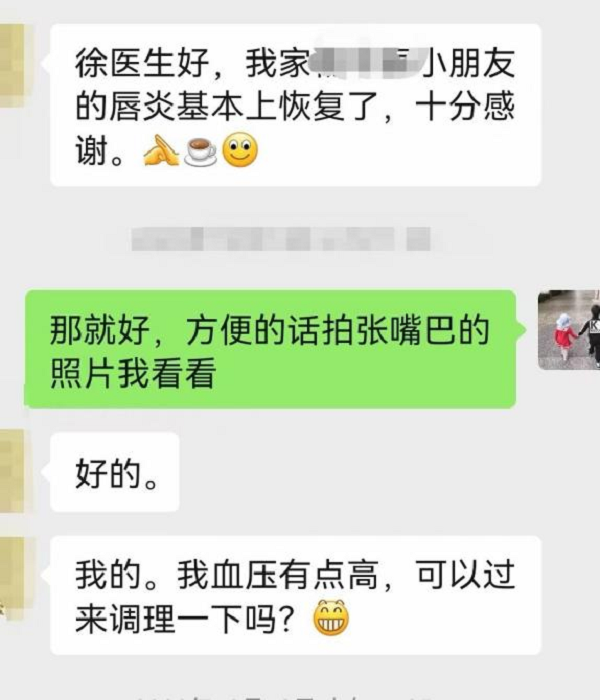Open the contact avatar beside the 徐医生好 message
The image size is (600, 700).
[x=14, y=60]
